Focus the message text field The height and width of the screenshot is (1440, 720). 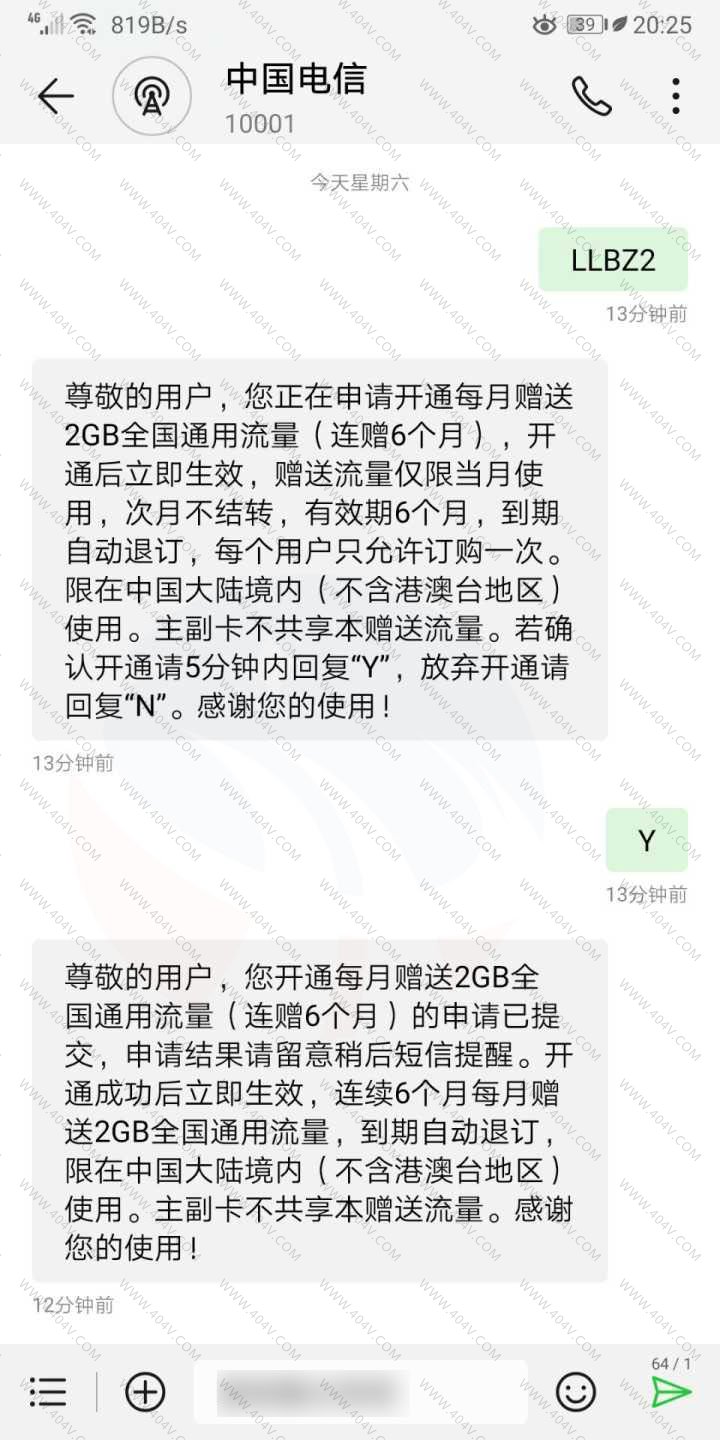point(360,1392)
